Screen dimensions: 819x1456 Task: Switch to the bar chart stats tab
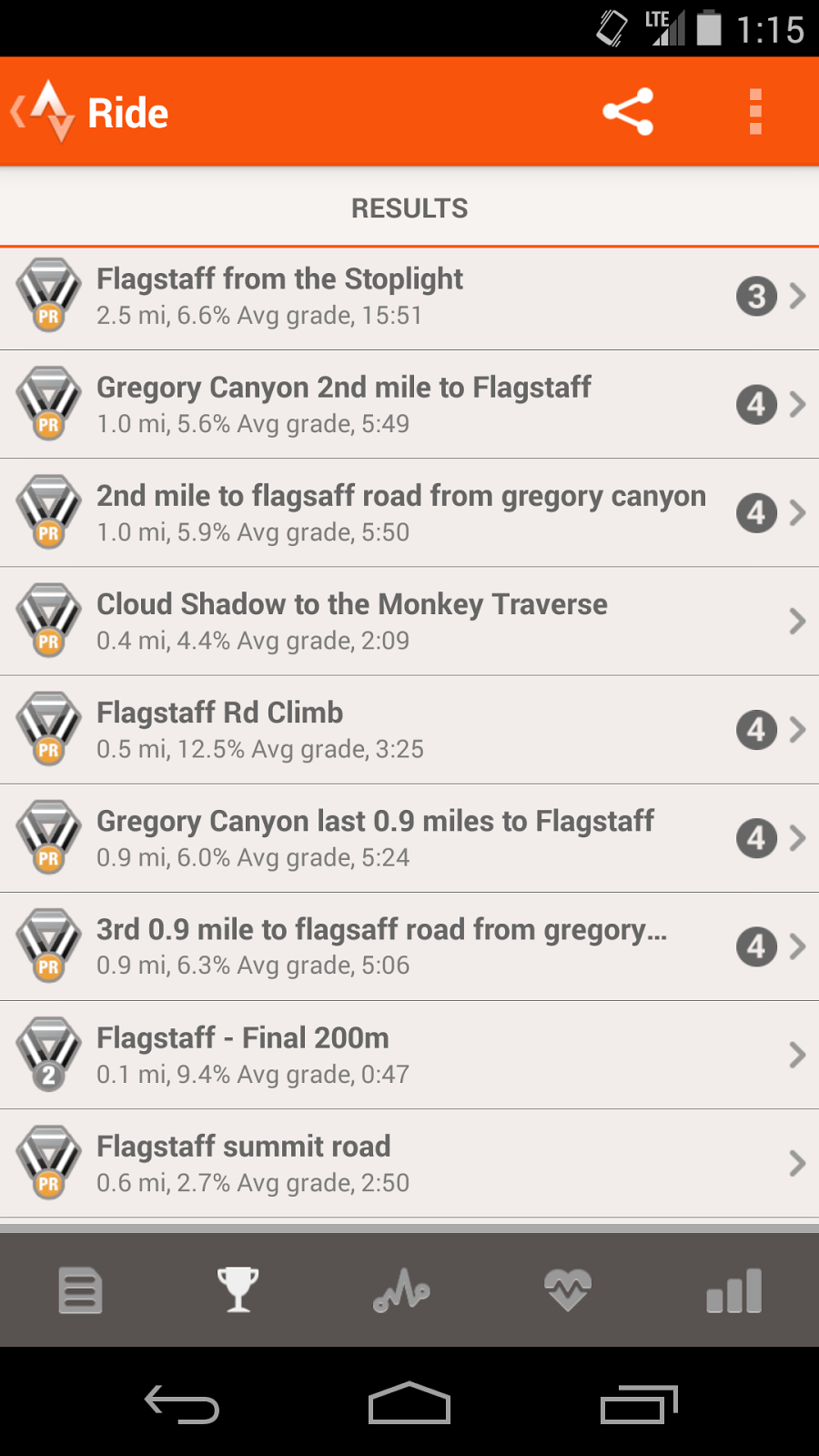[733, 1290]
